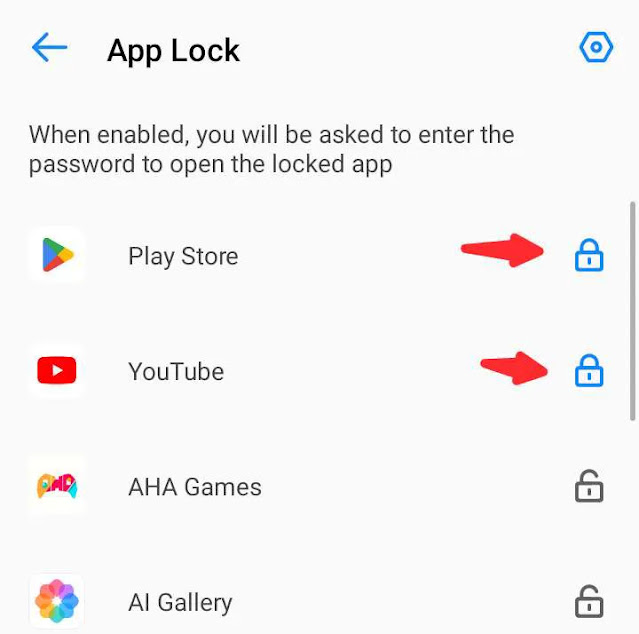The height and width of the screenshot is (634, 639).
Task: Go back from App Lock
Action: tap(49, 47)
